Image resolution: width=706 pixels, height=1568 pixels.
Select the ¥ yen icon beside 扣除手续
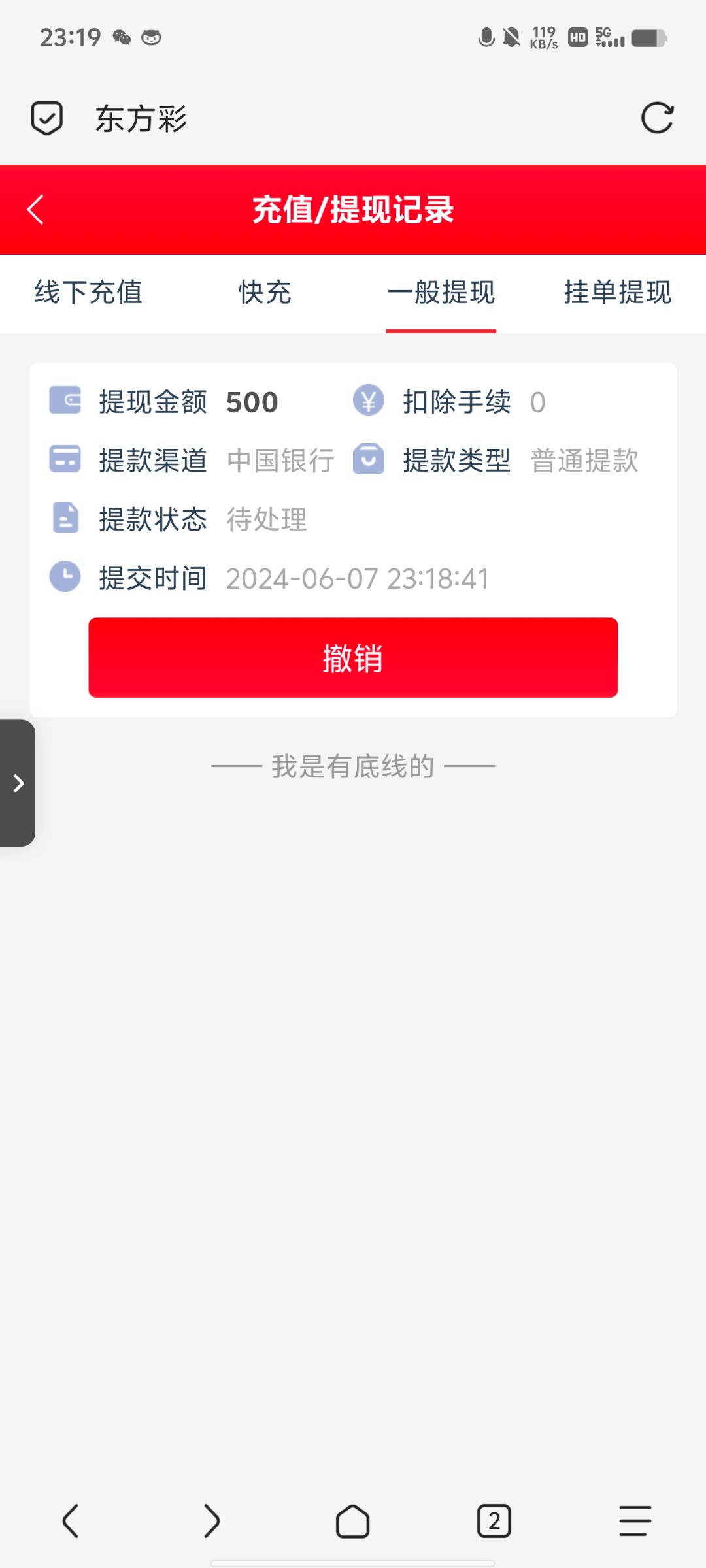click(x=368, y=401)
